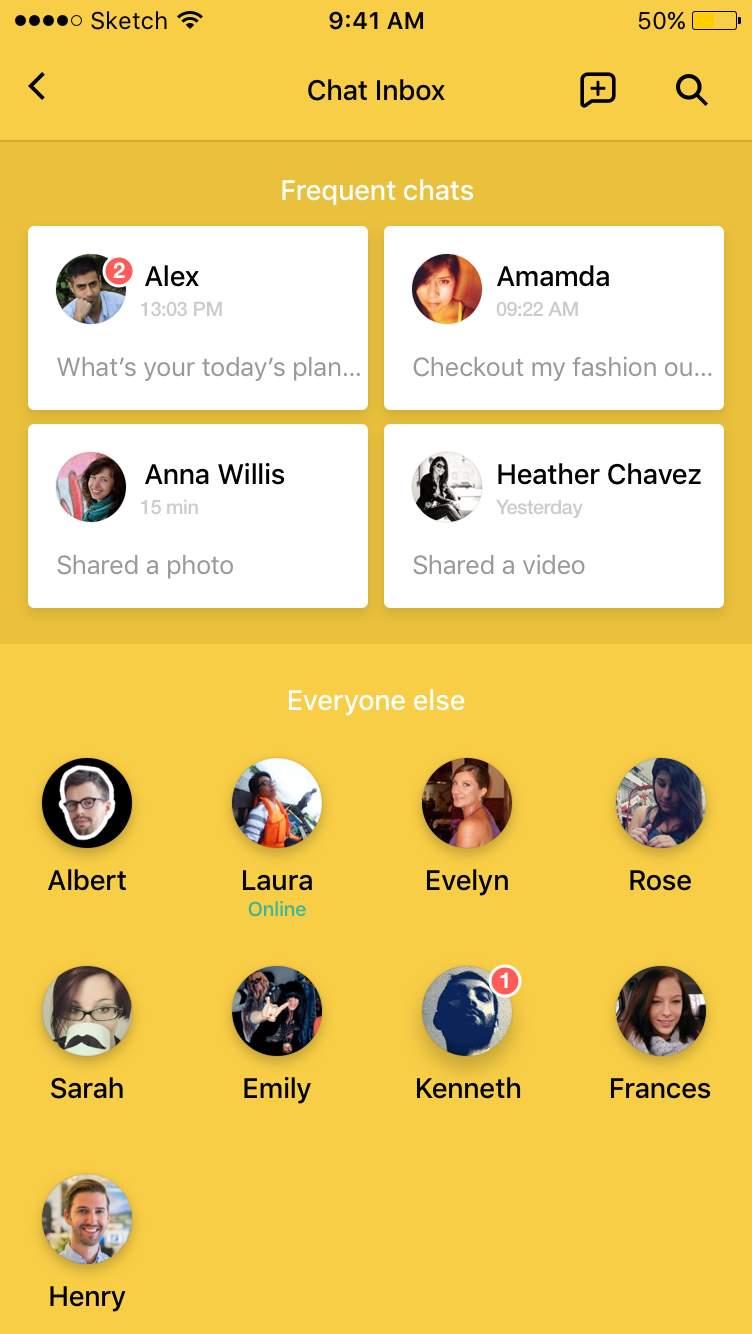Open Kenneth's chat with unread badge
The height and width of the screenshot is (1334, 752).
467,1011
